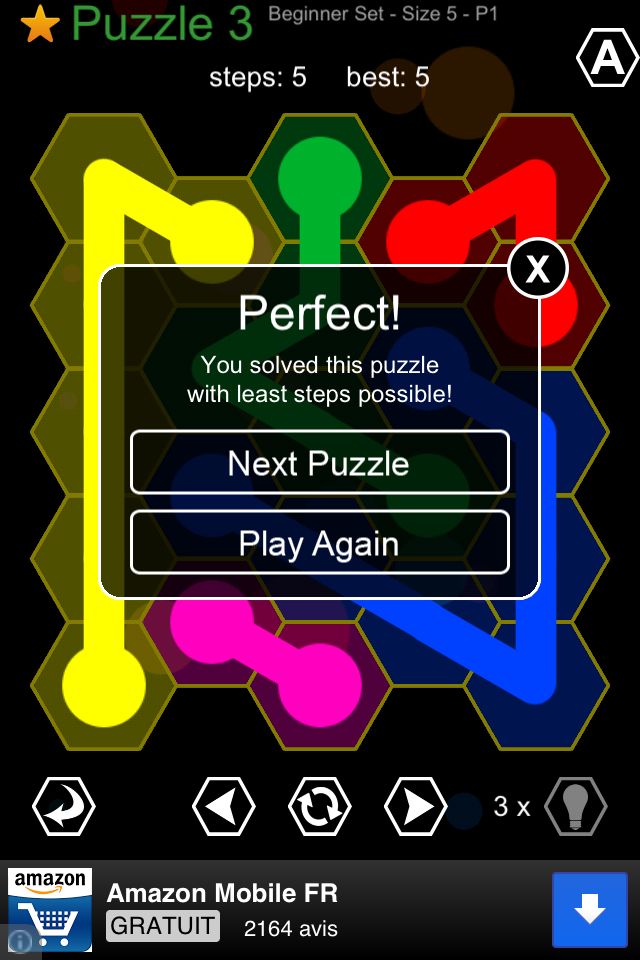Advance with the right arrow icon
The width and height of the screenshot is (640, 960).
point(416,806)
